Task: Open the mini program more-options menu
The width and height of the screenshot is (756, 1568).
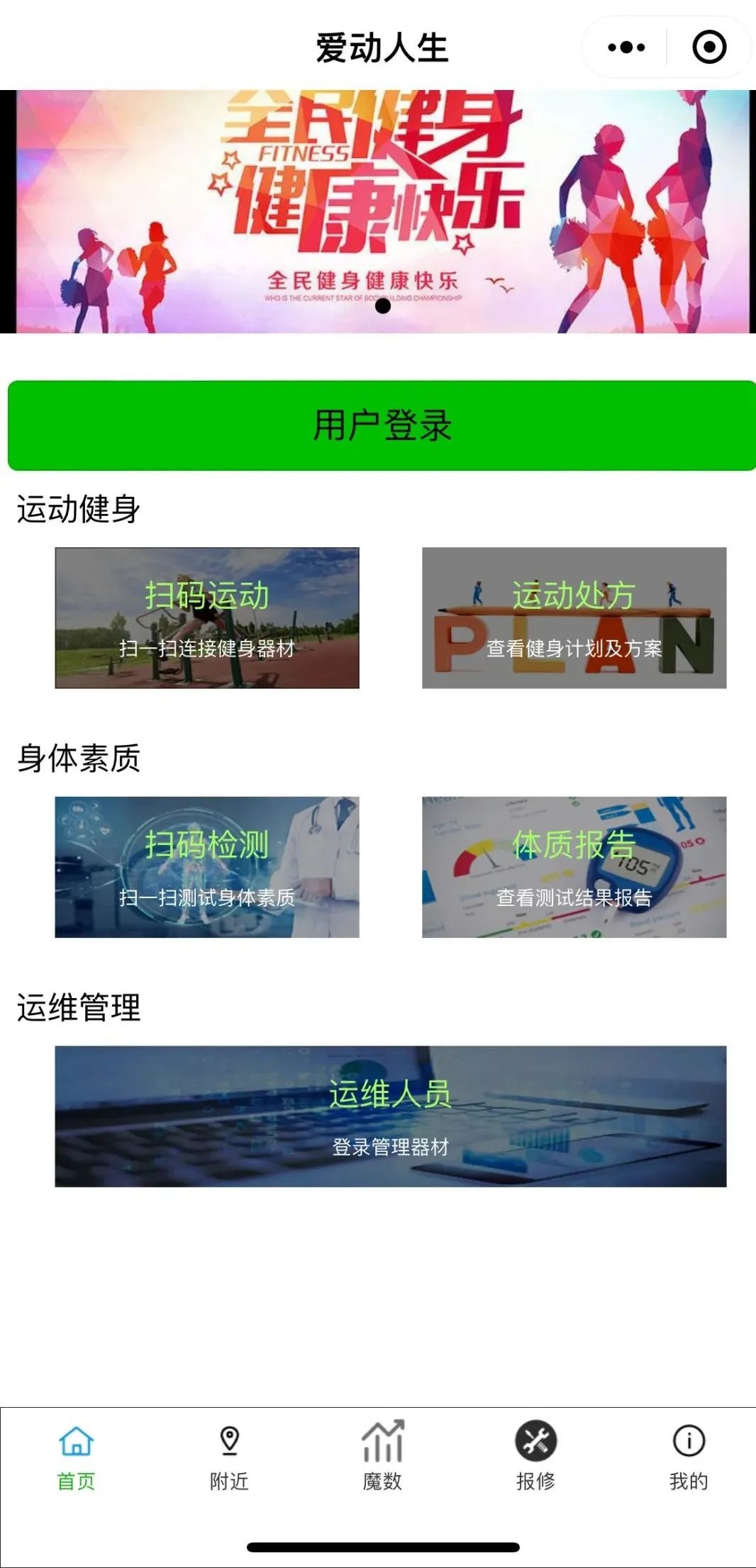Action: click(x=626, y=47)
